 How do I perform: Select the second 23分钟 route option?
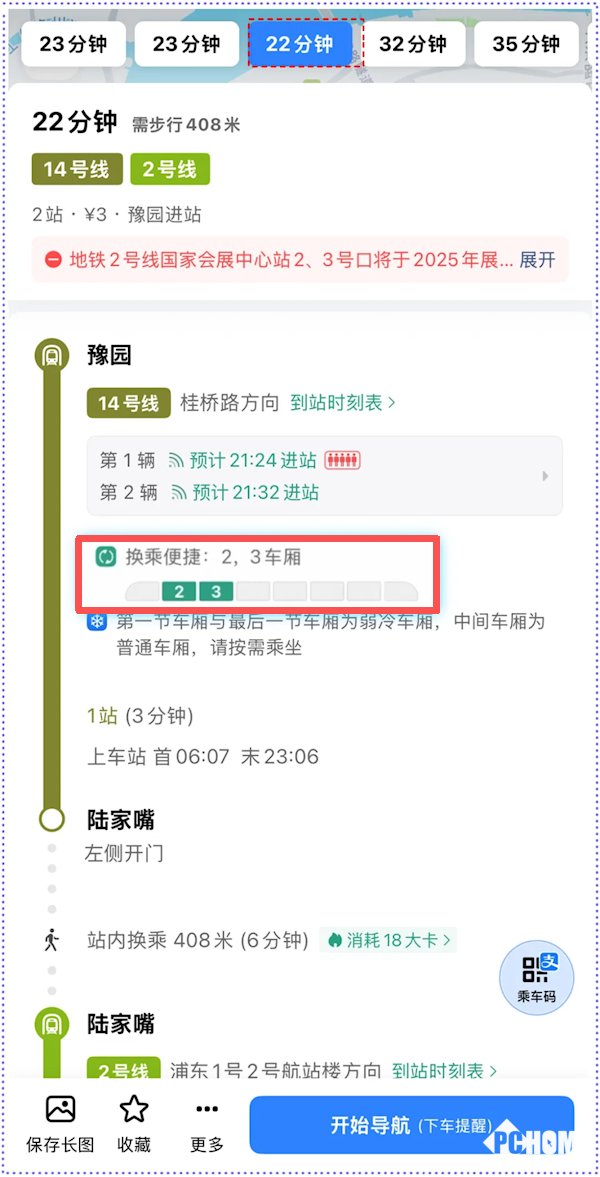(x=186, y=44)
